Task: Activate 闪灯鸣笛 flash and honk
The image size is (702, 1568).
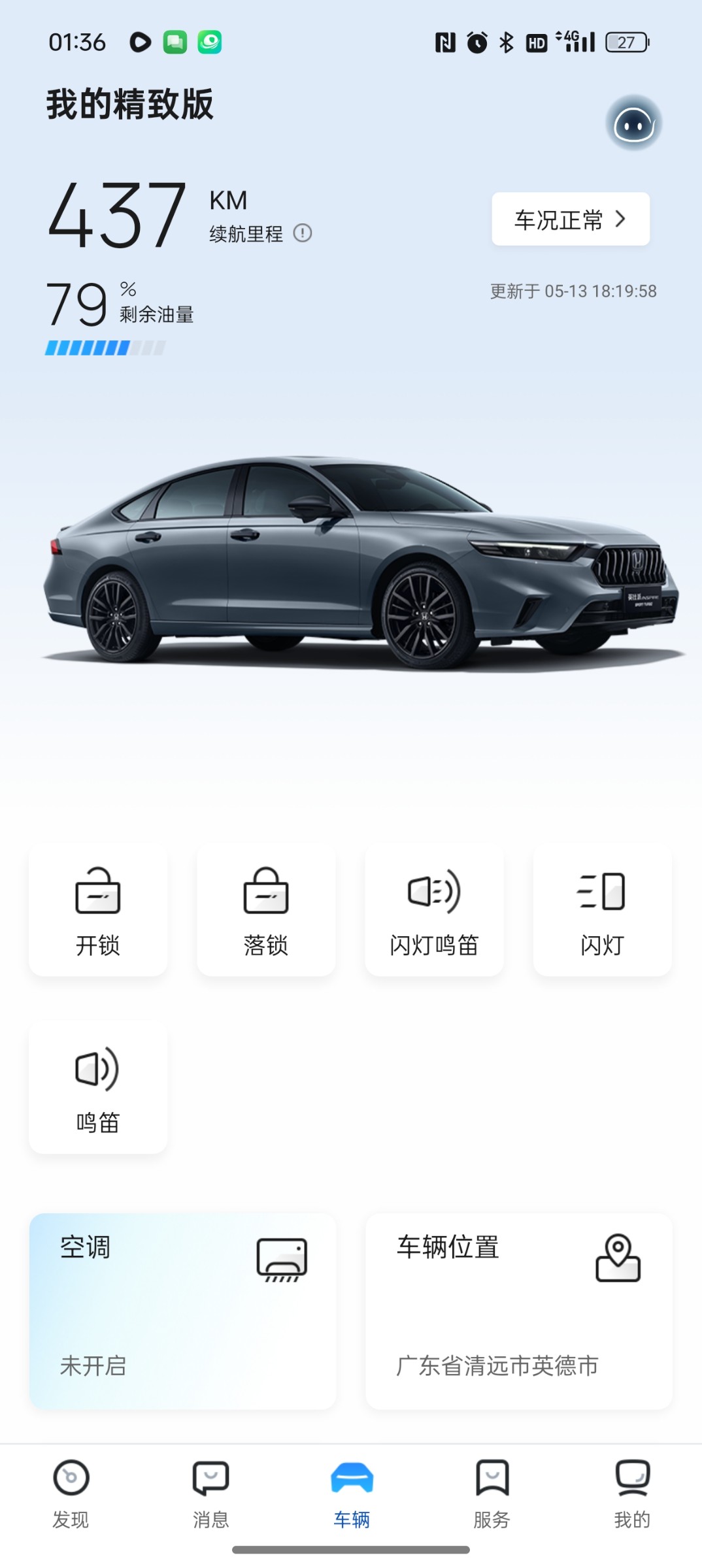Action: coord(434,910)
